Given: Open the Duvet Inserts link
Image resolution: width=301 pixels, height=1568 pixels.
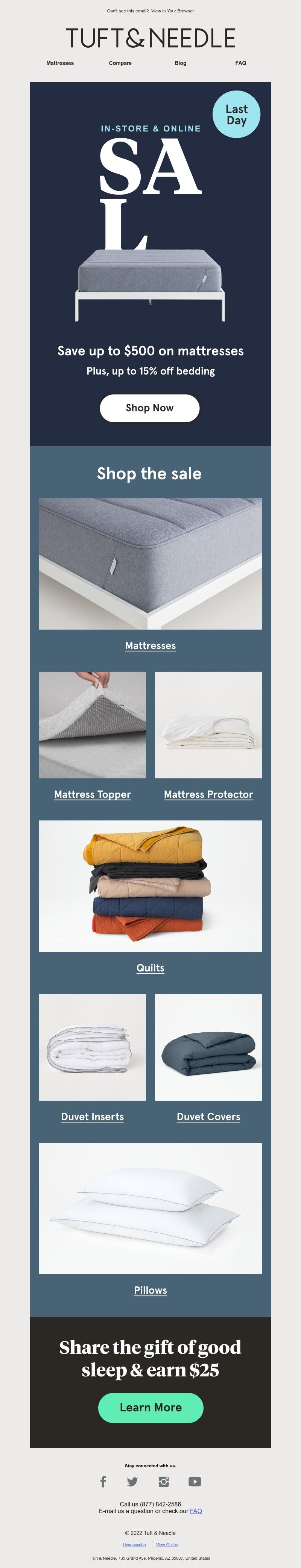Looking at the screenshot, I should pyautogui.click(x=93, y=1116).
